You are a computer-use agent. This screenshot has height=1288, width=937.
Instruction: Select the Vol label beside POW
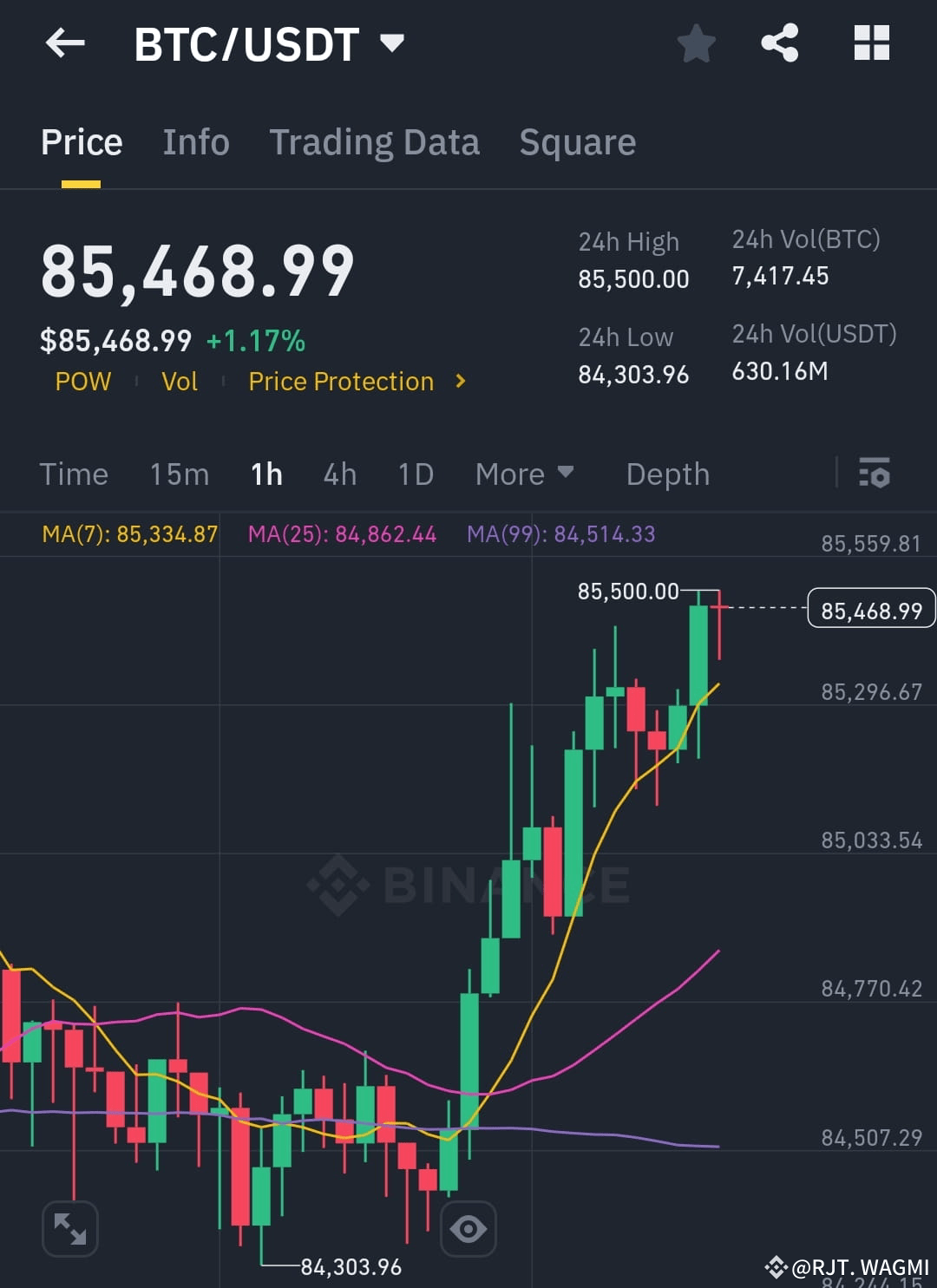point(179,381)
